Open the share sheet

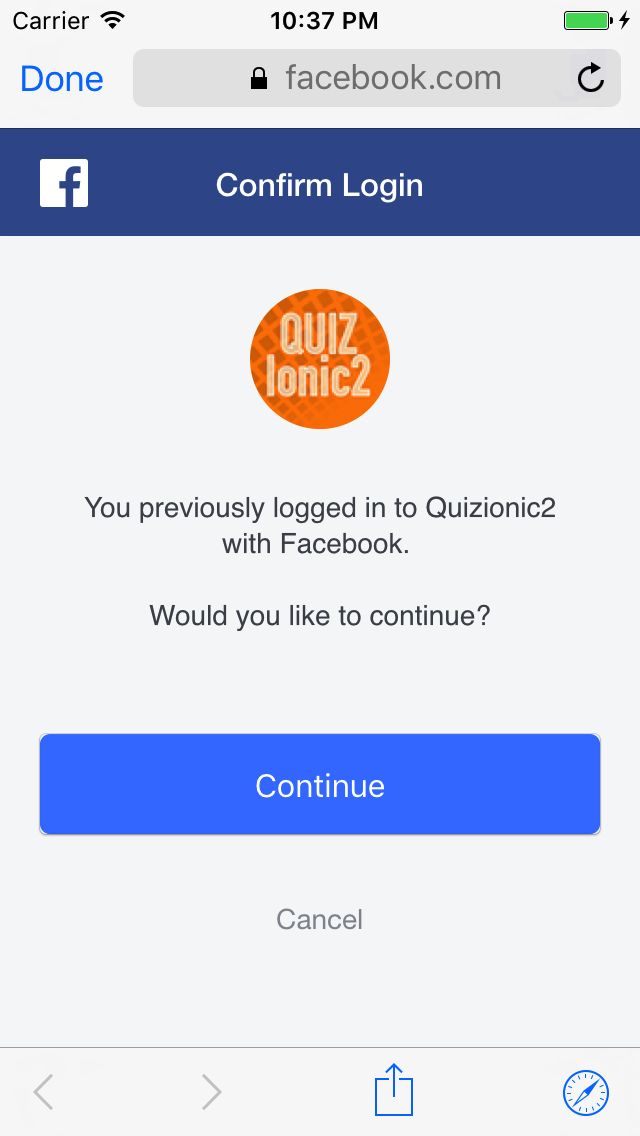[x=394, y=1090]
